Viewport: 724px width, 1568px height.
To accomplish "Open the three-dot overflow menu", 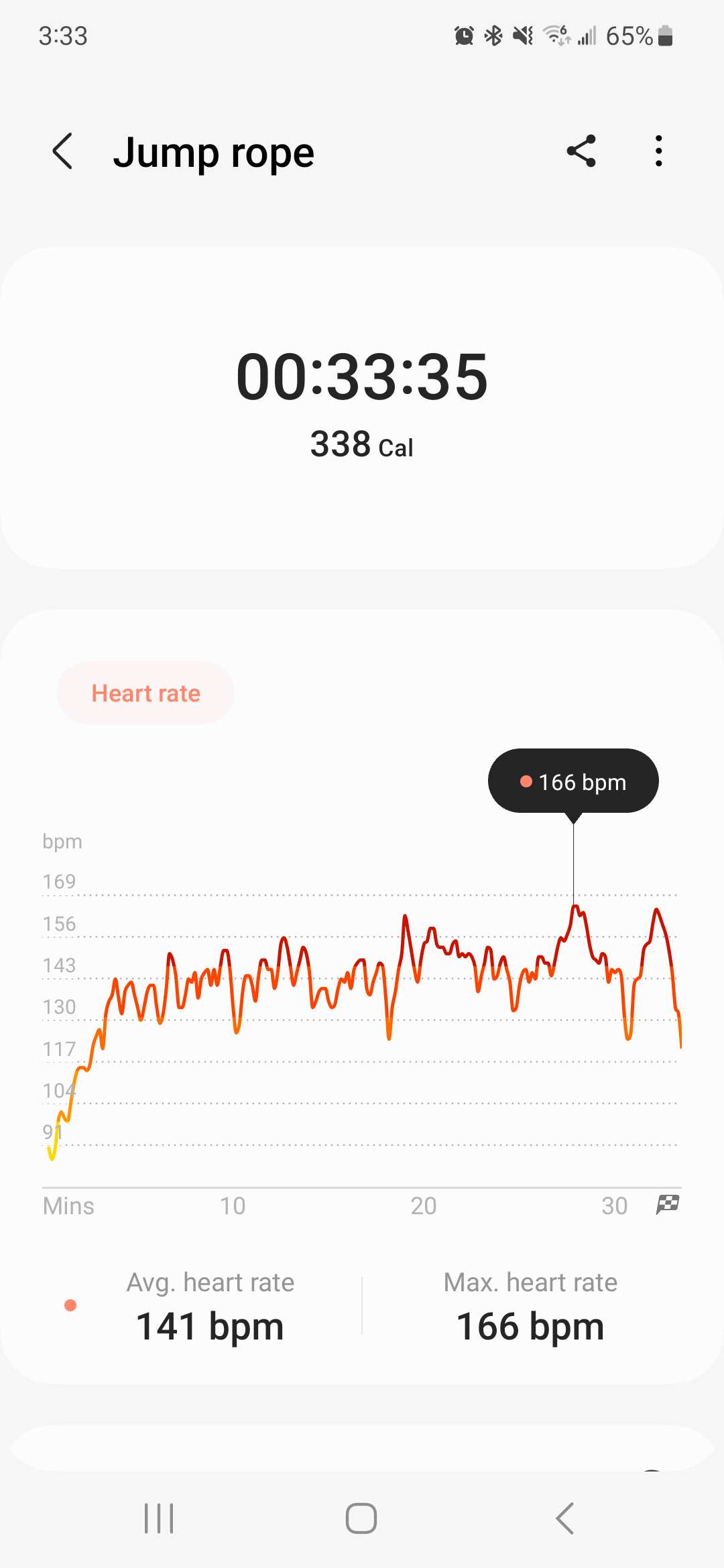I will click(x=659, y=151).
